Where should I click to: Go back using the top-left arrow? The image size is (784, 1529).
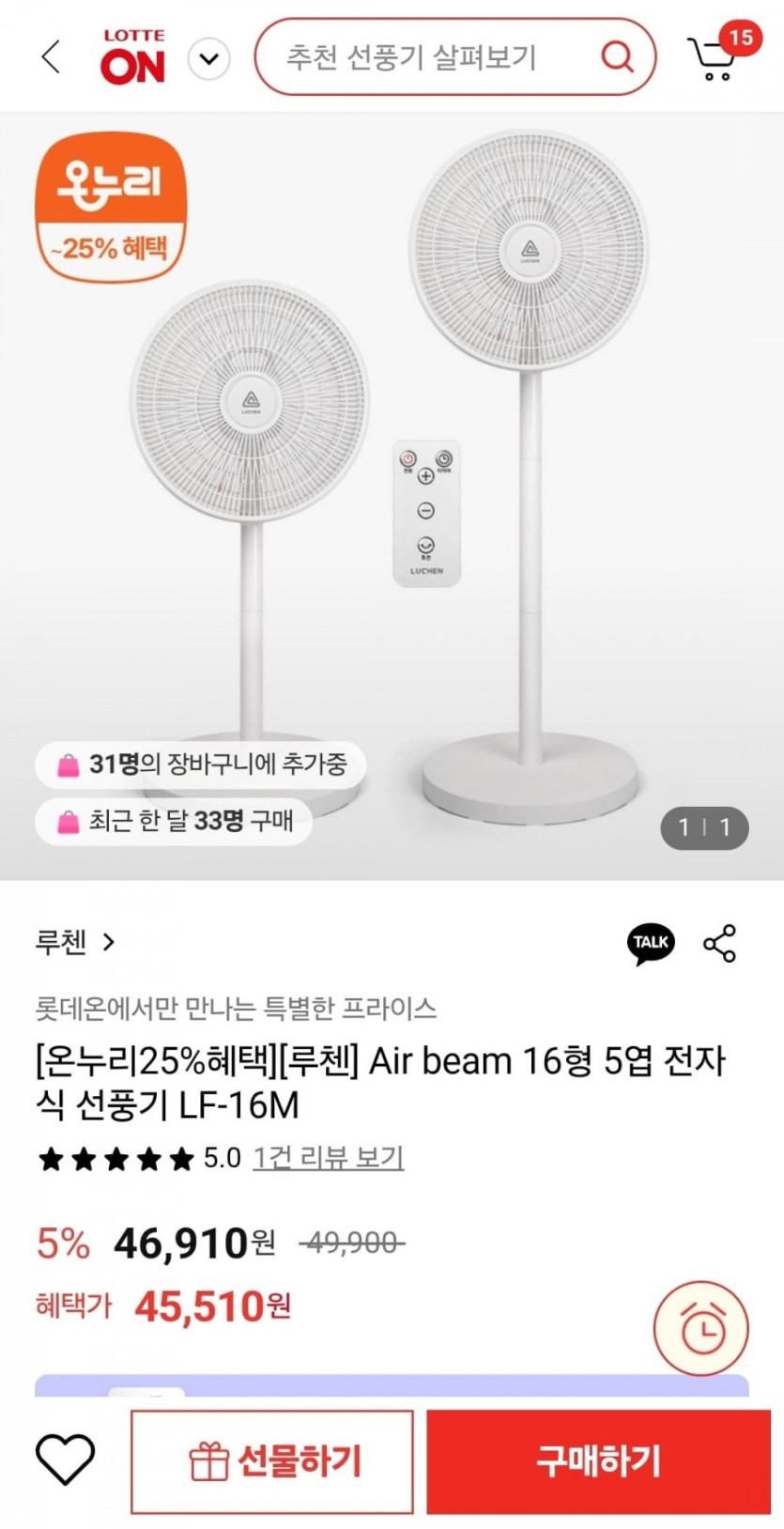click(52, 57)
